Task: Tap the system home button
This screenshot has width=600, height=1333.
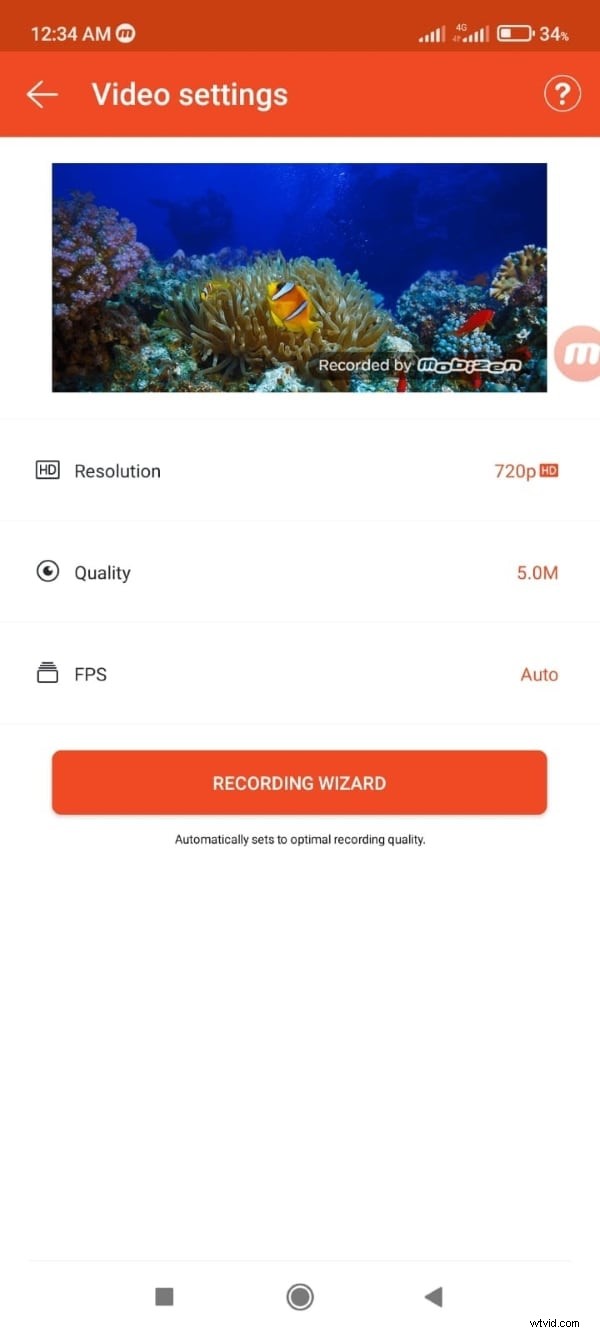Action: pos(299,1297)
